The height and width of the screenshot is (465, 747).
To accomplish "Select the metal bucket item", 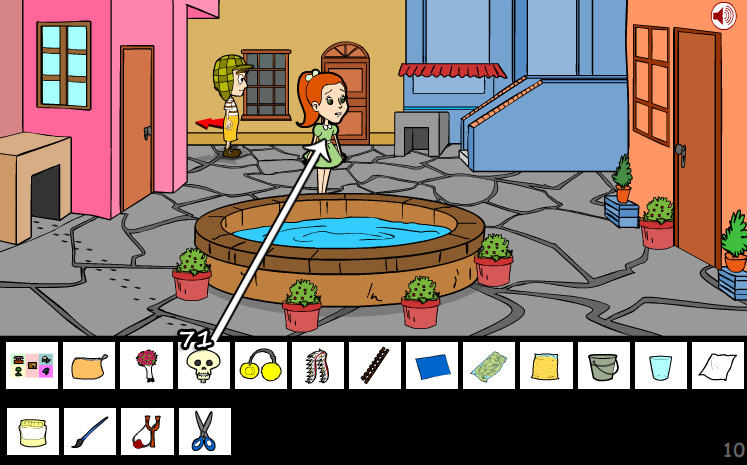I will pos(603,366).
